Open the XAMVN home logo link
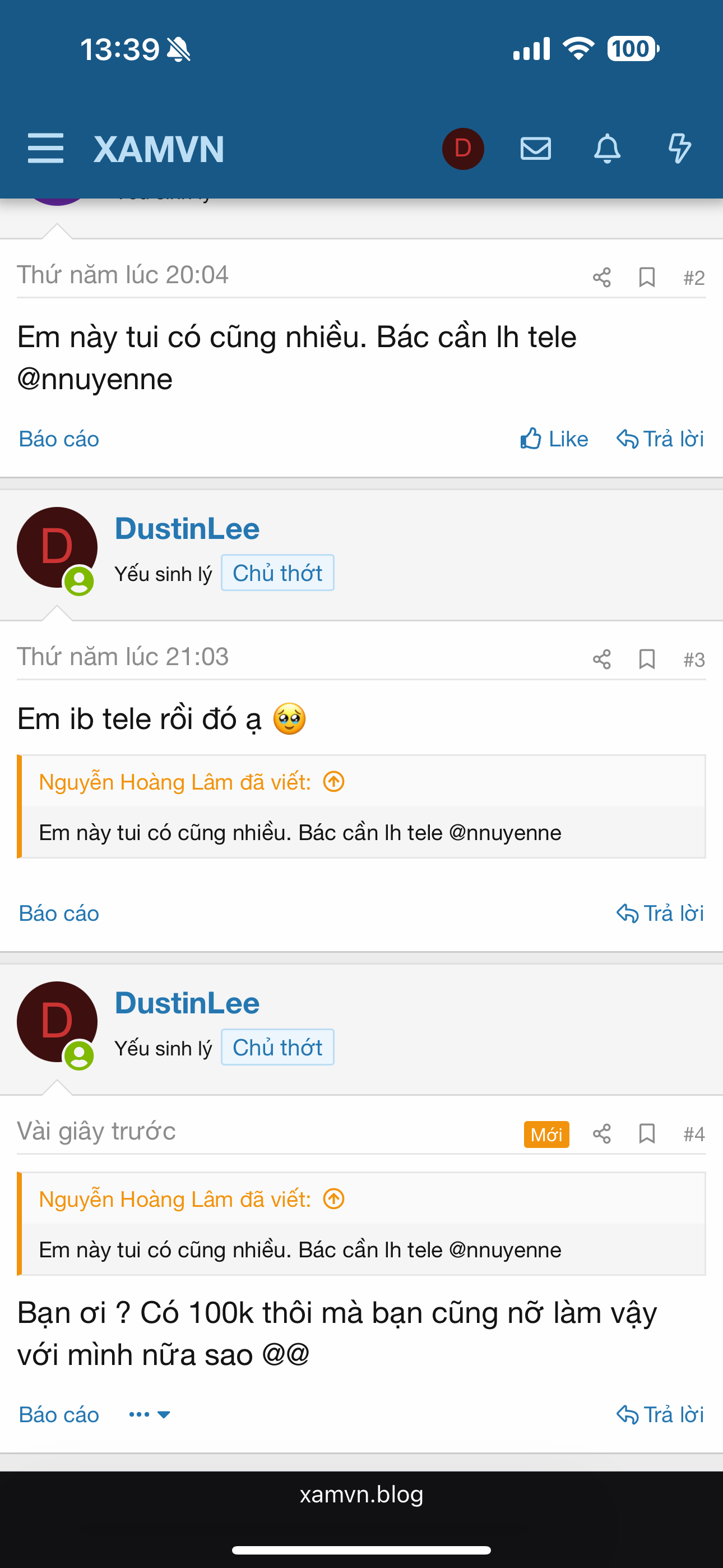This screenshot has height=1568, width=723. tap(159, 149)
